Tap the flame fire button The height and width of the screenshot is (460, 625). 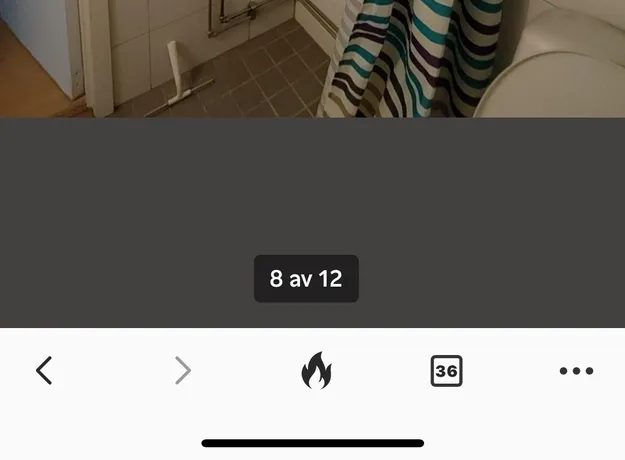316,371
